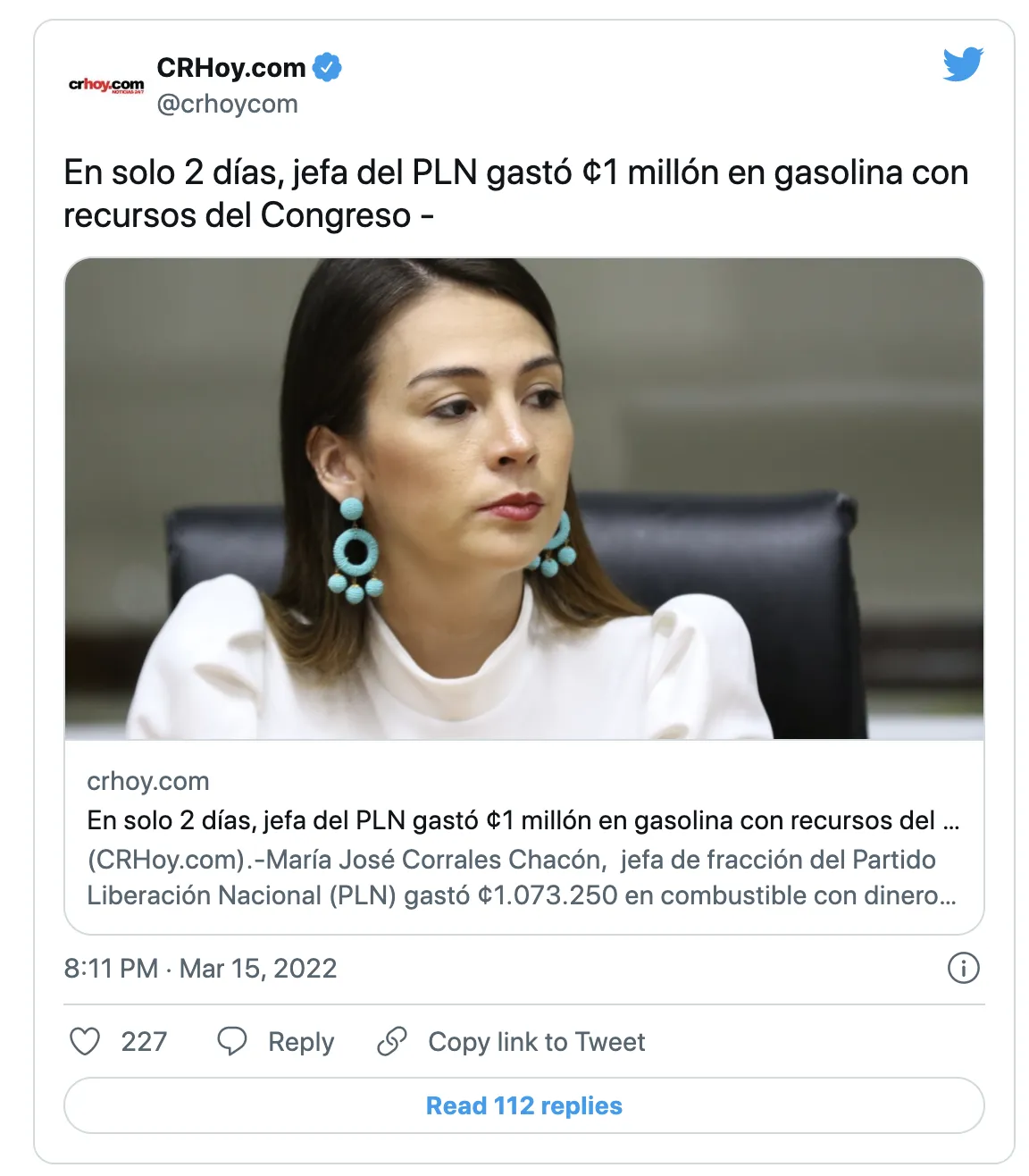Open the CRHoy.com profile name
The height and width of the screenshot is (1176, 1029).
coord(230,68)
